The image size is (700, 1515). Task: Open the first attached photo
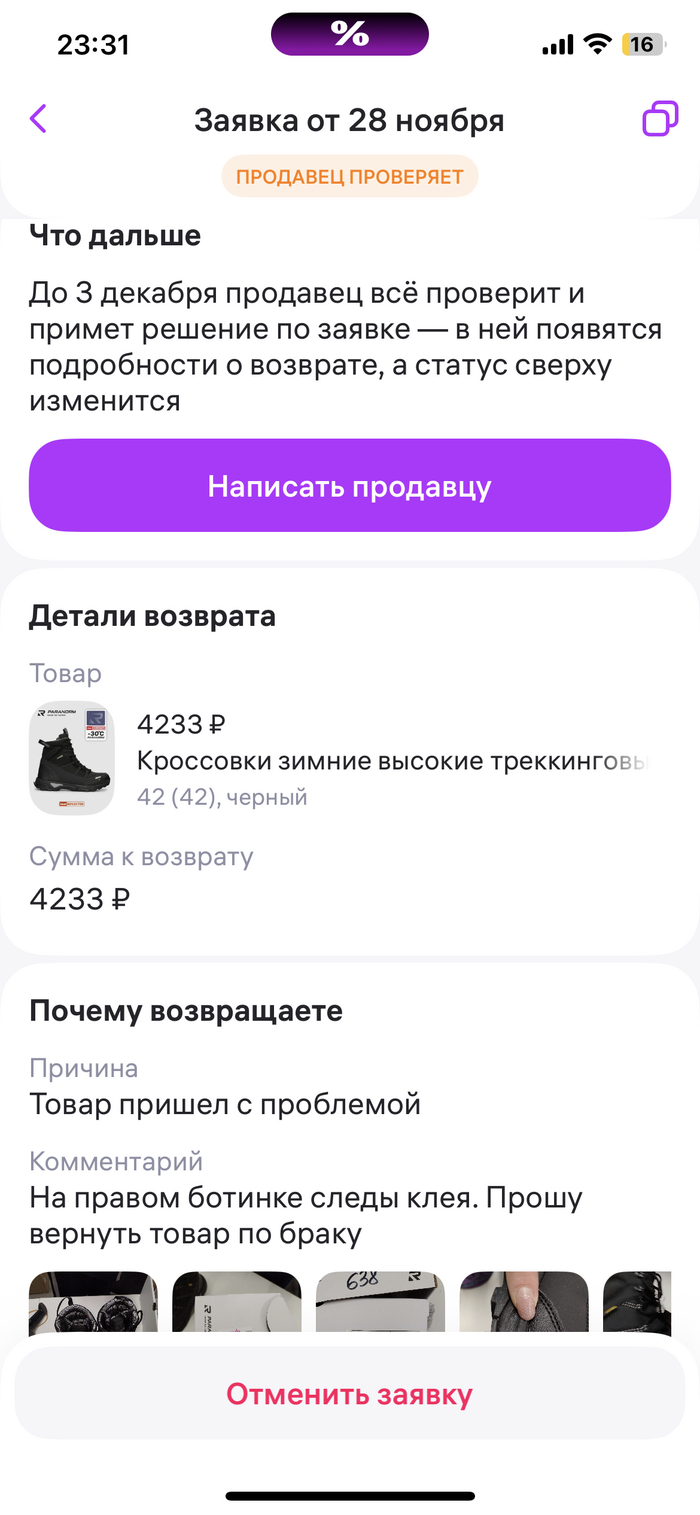click(x=93, y=1302)
